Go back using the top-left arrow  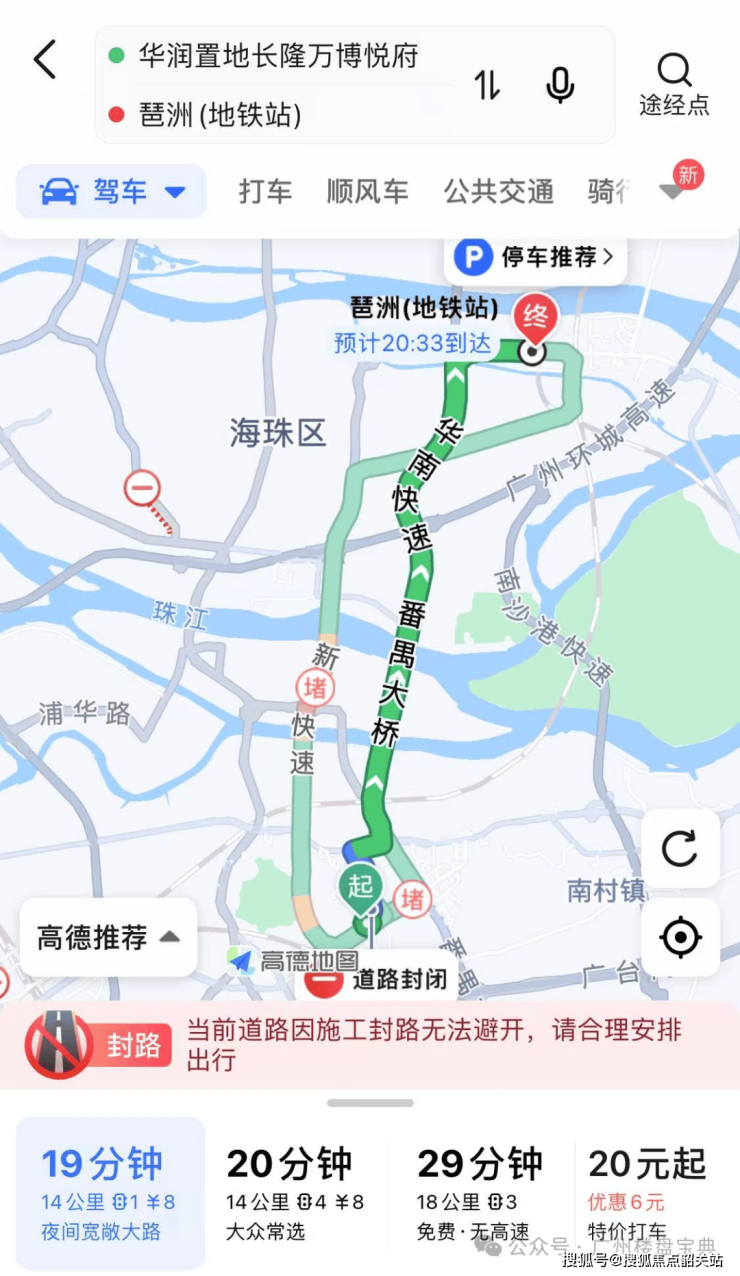click(x=46, y=60)
